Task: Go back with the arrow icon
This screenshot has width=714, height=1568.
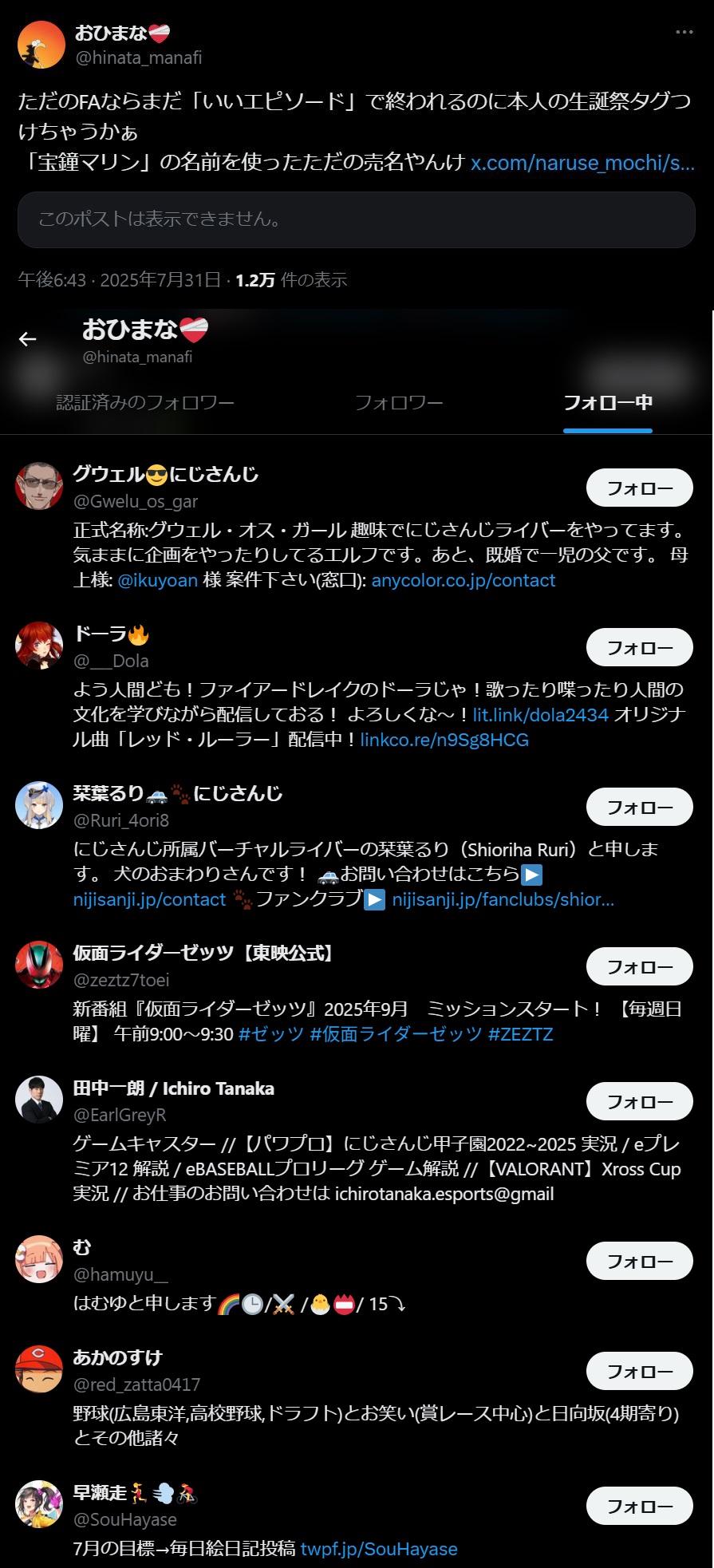Action: (x=28, y=340)
